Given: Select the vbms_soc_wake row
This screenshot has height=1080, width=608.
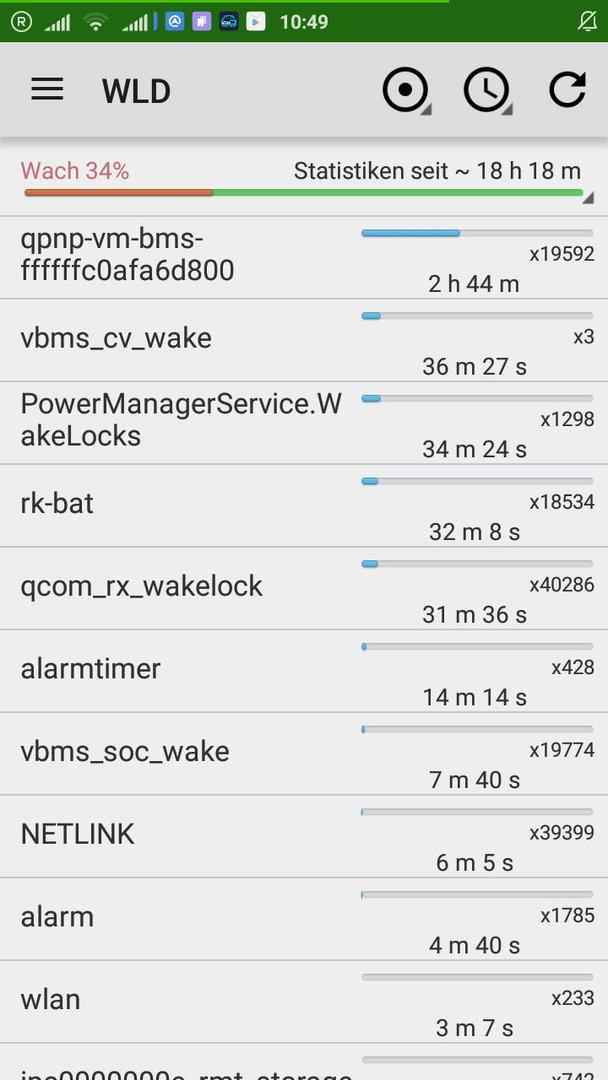Looking at the screenshot, I should coord(304,754).
